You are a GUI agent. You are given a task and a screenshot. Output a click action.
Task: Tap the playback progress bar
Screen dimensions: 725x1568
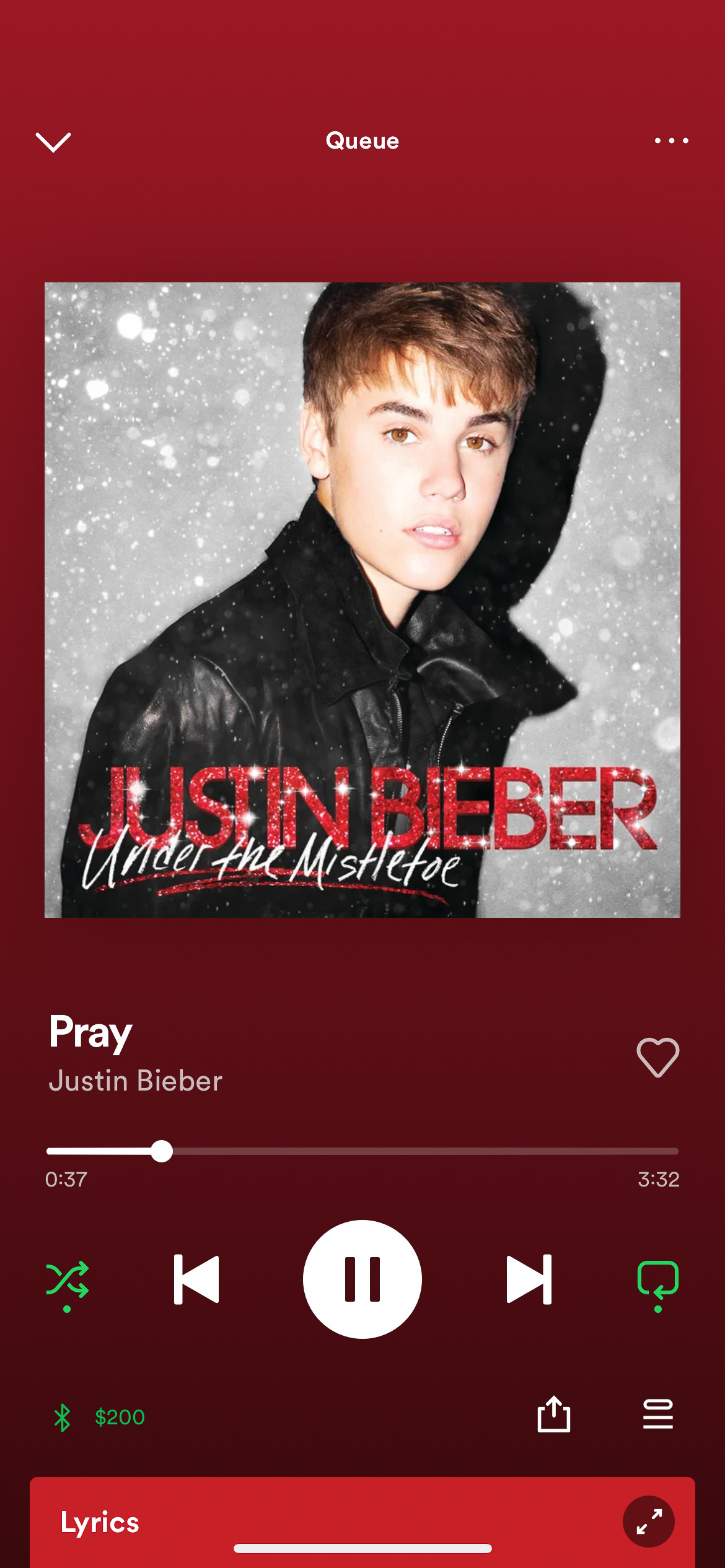coord(362,1151)
